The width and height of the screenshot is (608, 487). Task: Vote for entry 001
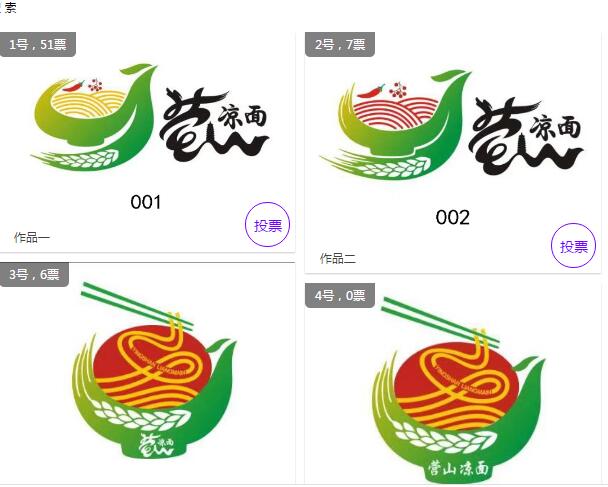coord(268,225)
